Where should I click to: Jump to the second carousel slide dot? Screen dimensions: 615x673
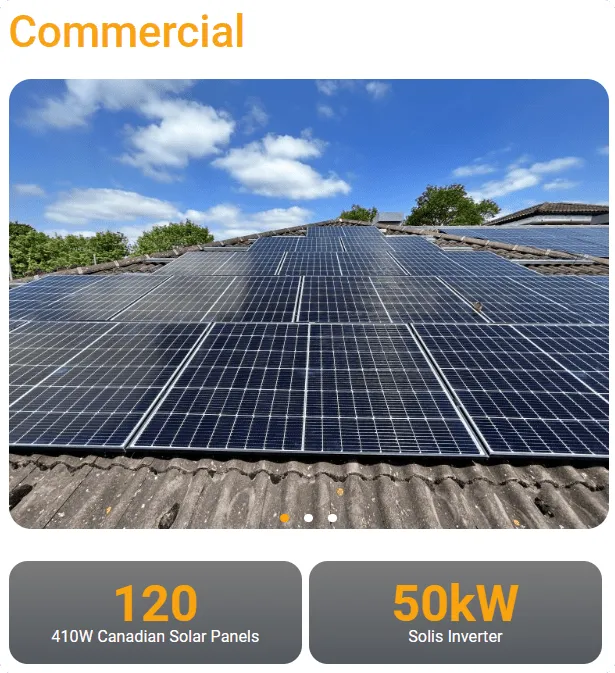pyautogui.click(x=308, y=518)
